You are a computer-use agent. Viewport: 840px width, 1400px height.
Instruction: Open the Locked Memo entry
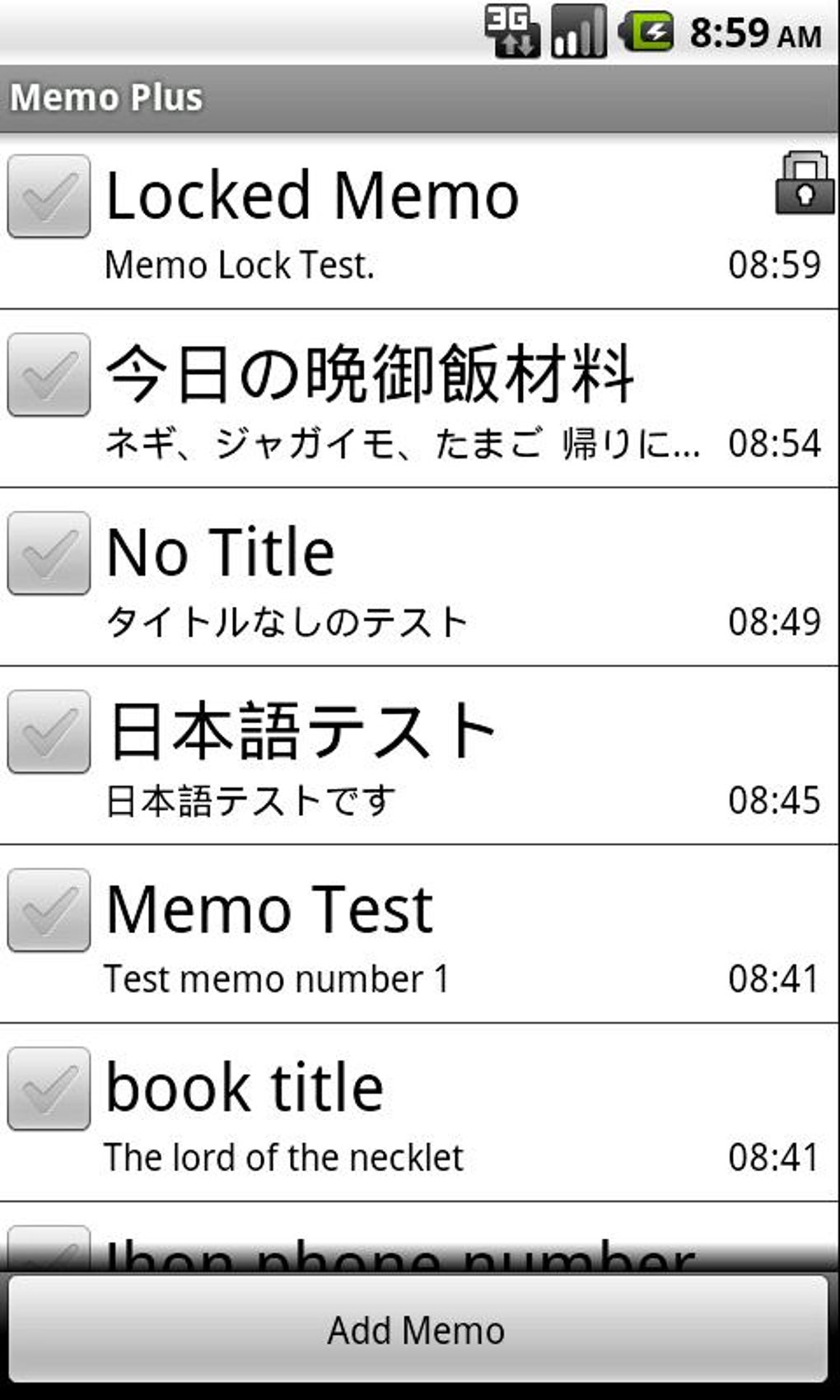click(x=313, y=195)
